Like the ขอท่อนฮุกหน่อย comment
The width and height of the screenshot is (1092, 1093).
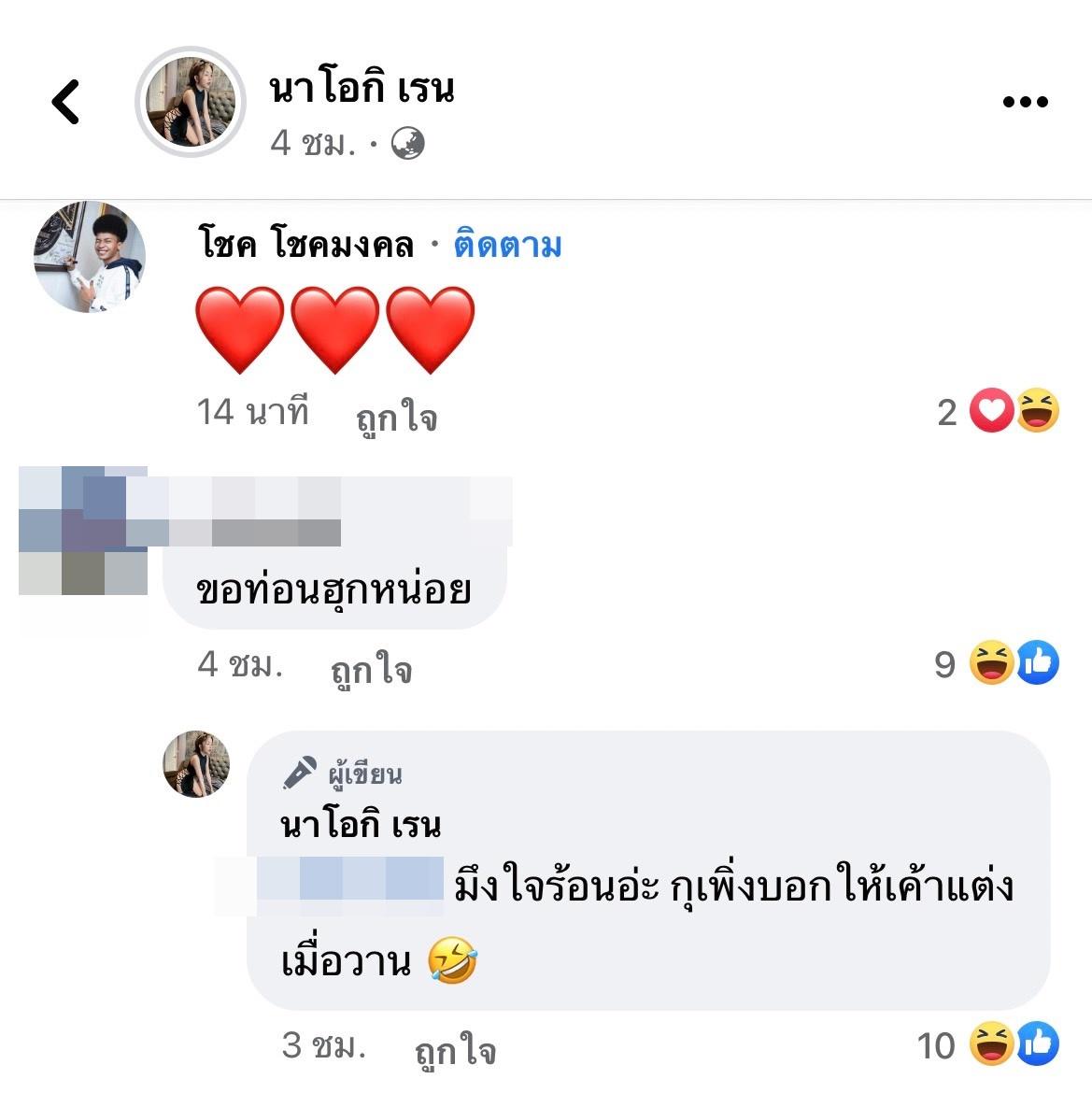click(x=371, y=669)
